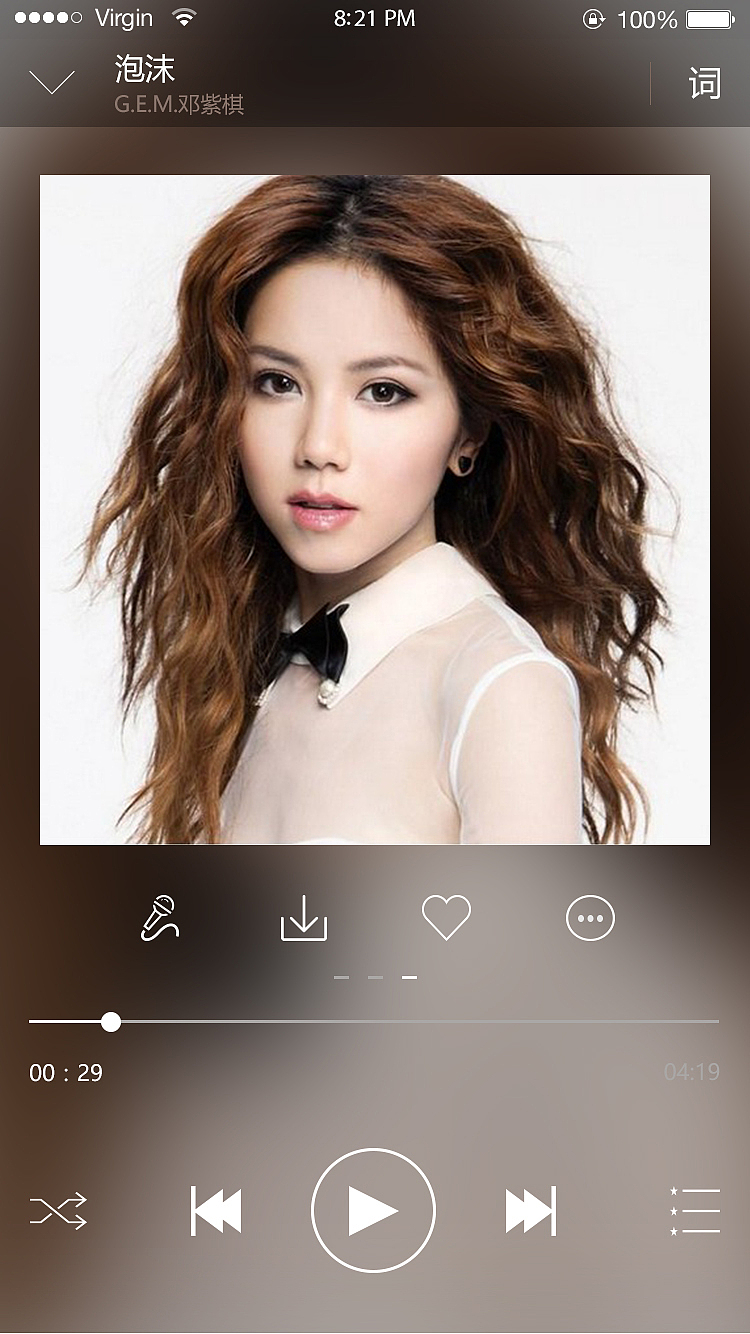
Task: Play the current song
Action: (375, 1210)
